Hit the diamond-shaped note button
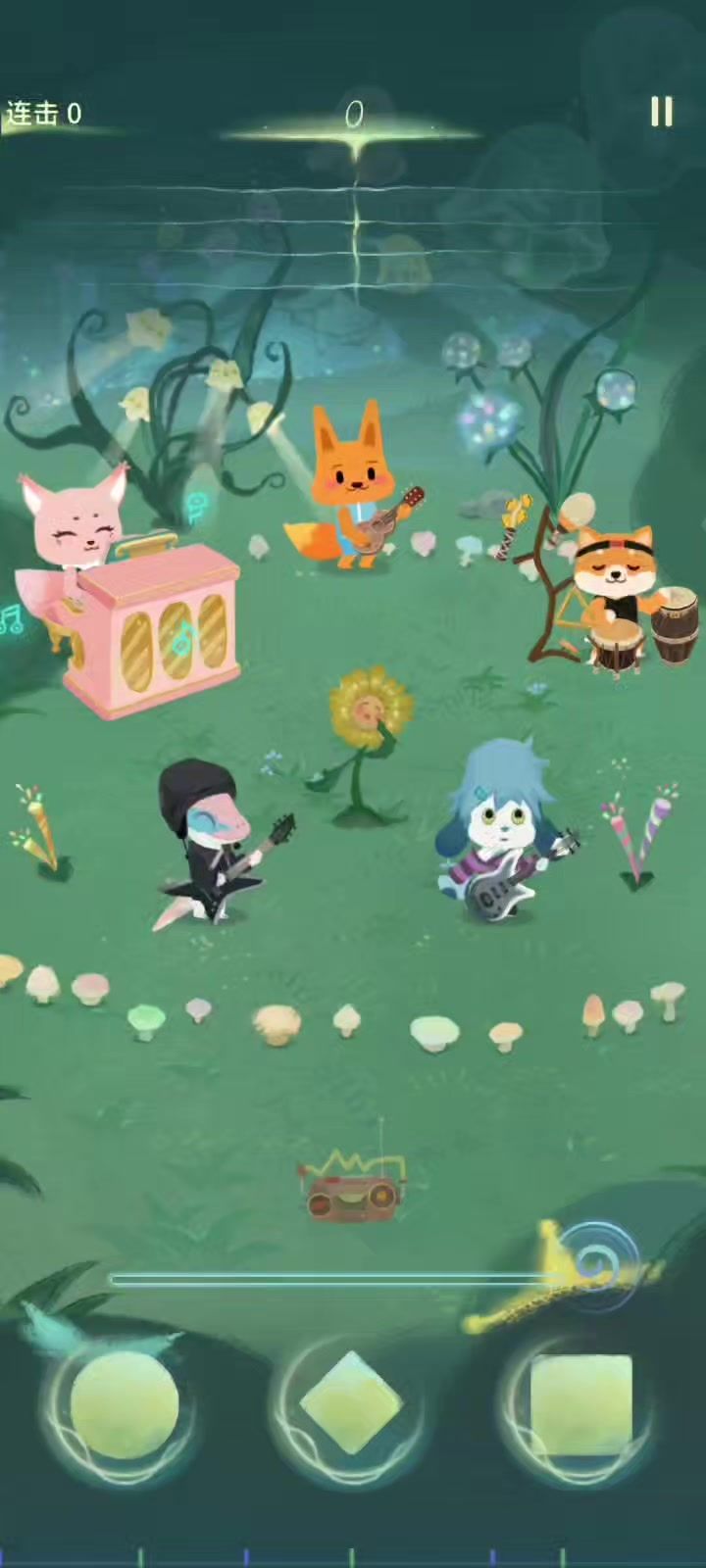This screenshot has width=706, height=1568. coord(351,1405)
